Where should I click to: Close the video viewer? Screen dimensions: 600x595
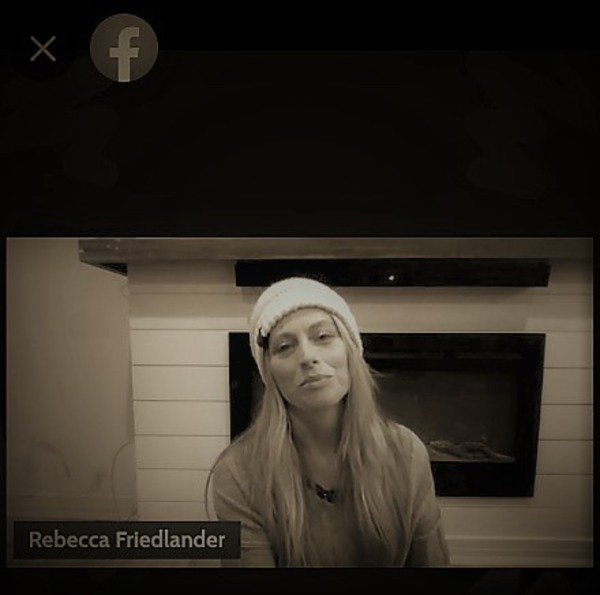tap(43, 48)
